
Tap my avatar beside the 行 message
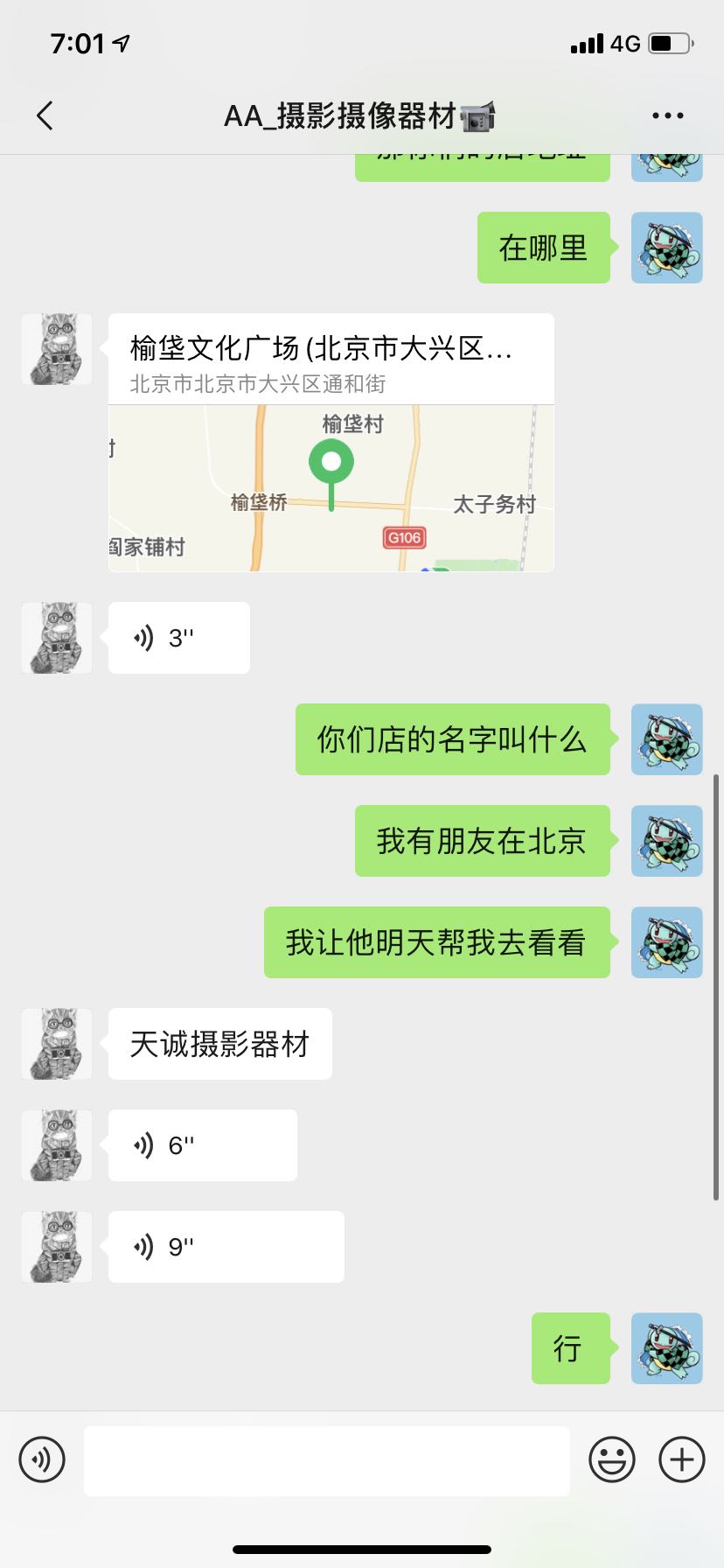coord(667,1348)
